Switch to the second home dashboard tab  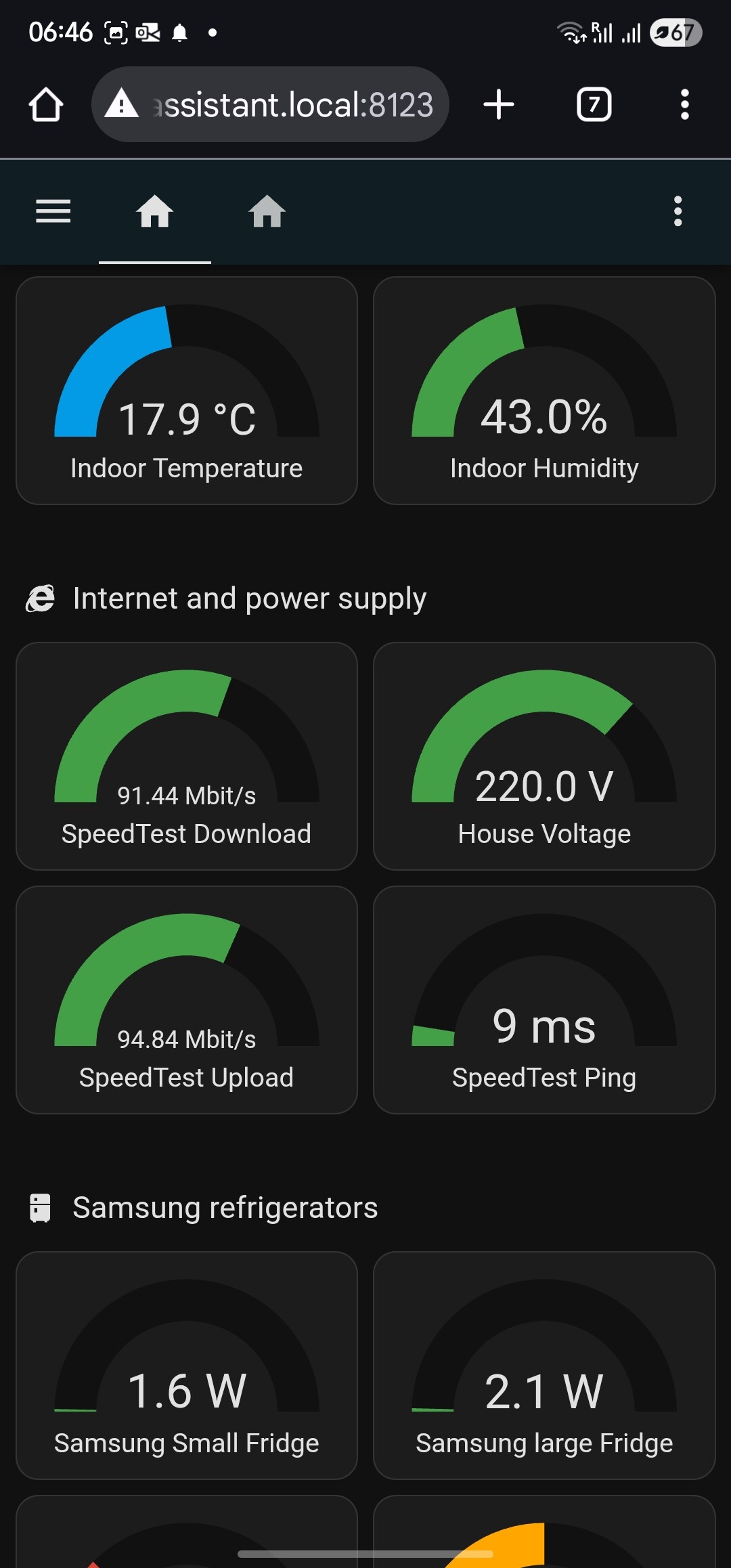(x=267, y=211)
